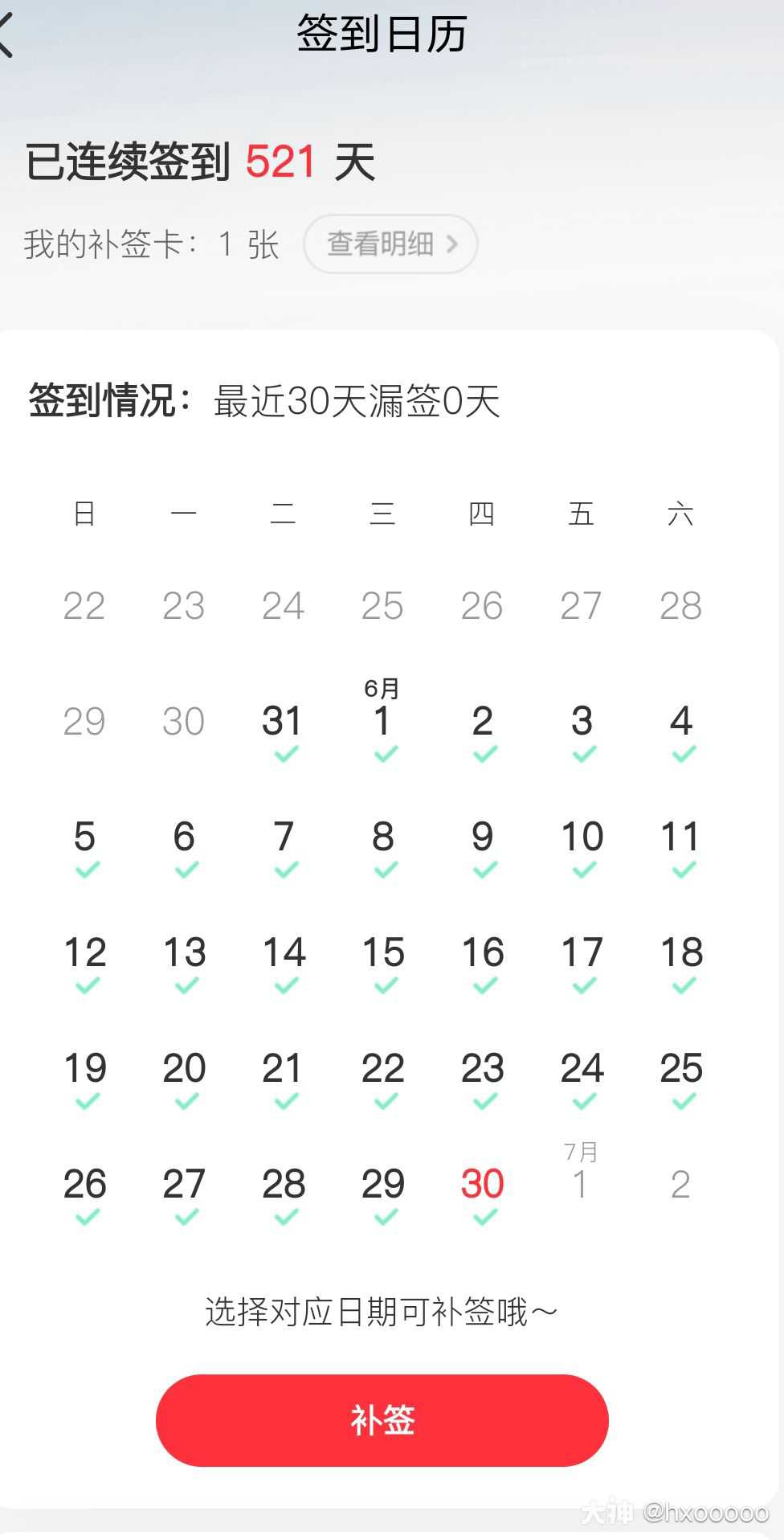Choose the black date 29 in last row
The image size is (784, 1540).
point(382,1185)
